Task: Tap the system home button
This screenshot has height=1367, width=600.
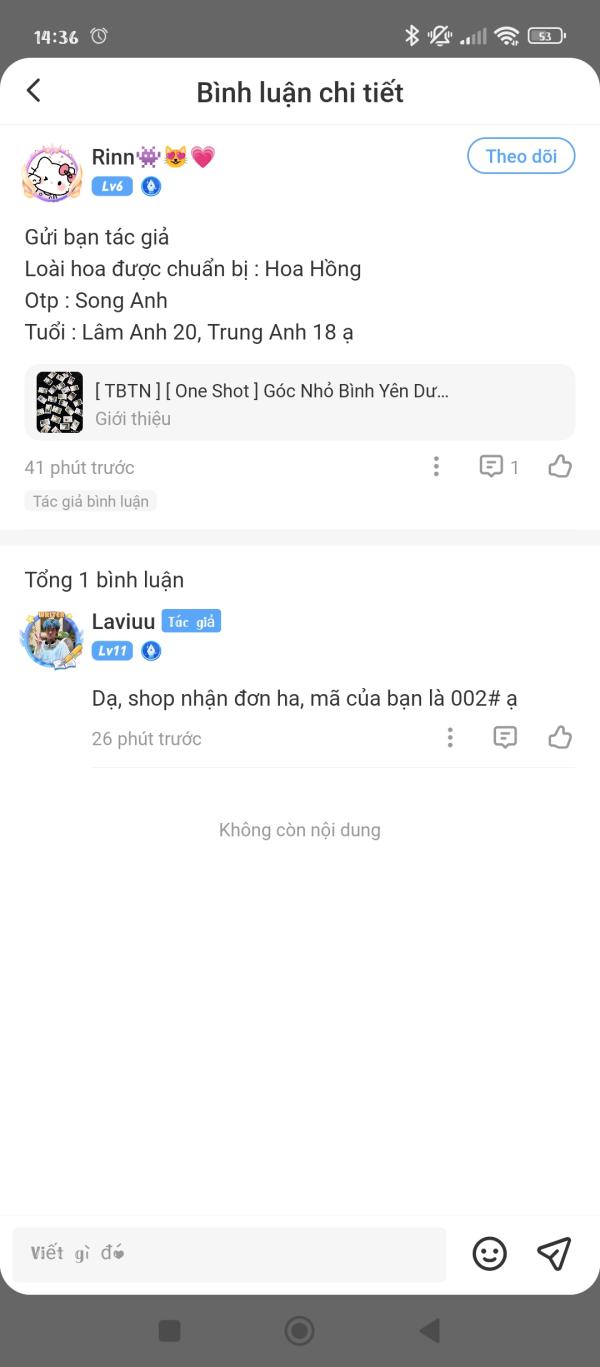Action: [x=299, y=1331]
